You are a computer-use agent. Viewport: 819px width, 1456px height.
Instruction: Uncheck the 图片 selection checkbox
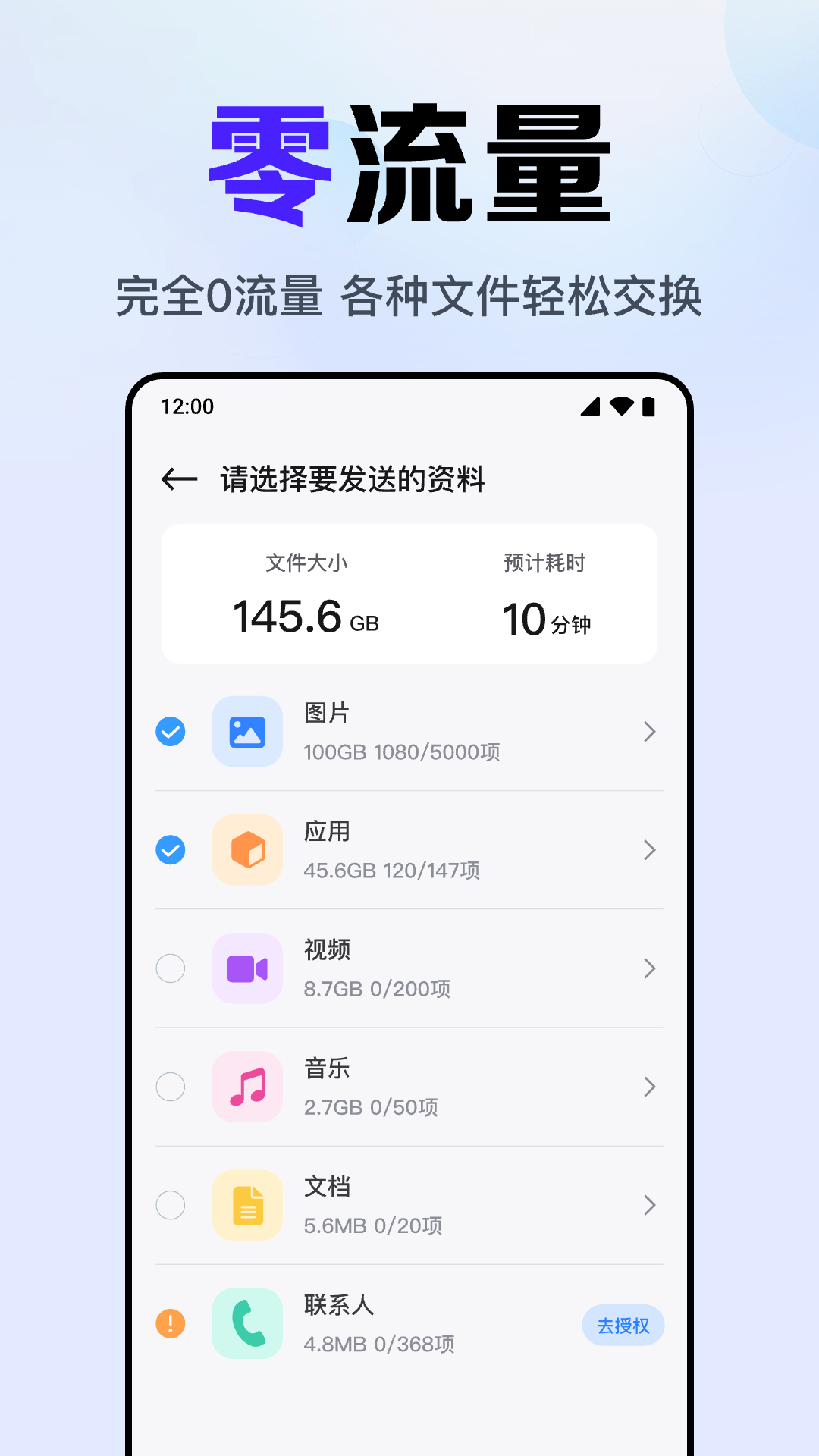[x=170, y=732]
